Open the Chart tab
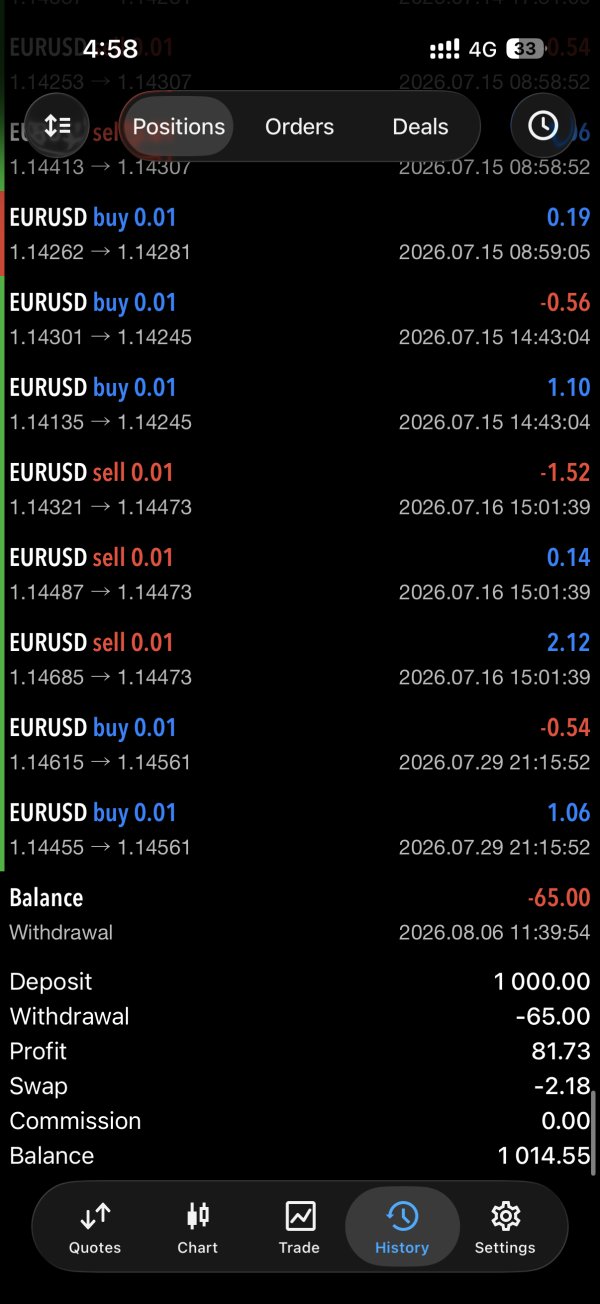The width and height of the screenshot is (600, 1304). [x=198, y=1228]
